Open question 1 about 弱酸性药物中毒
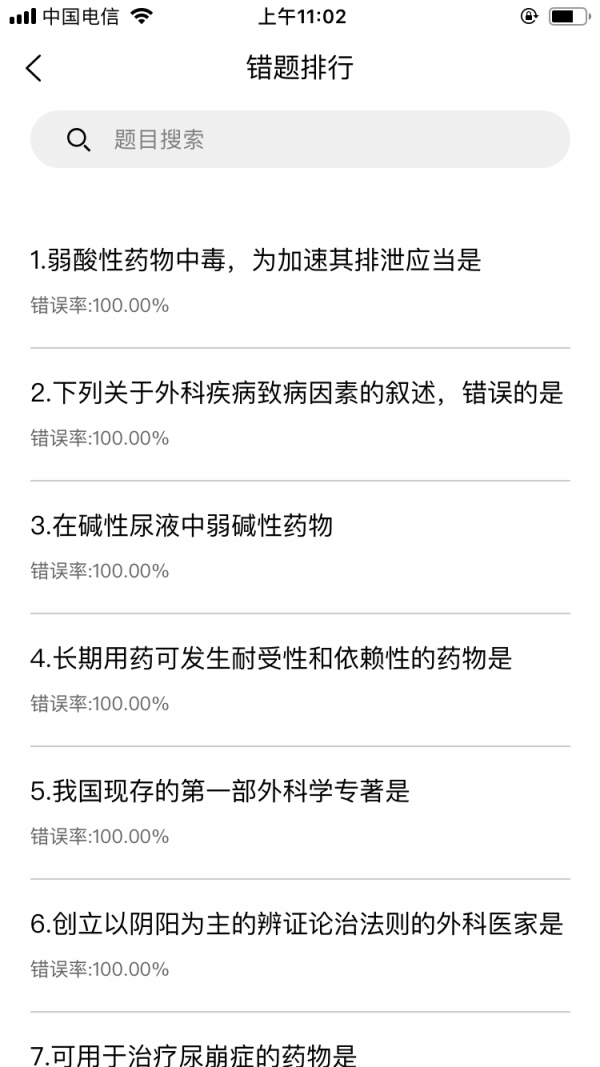Viewport: 600px width, 1067px height. click(256, 262)
